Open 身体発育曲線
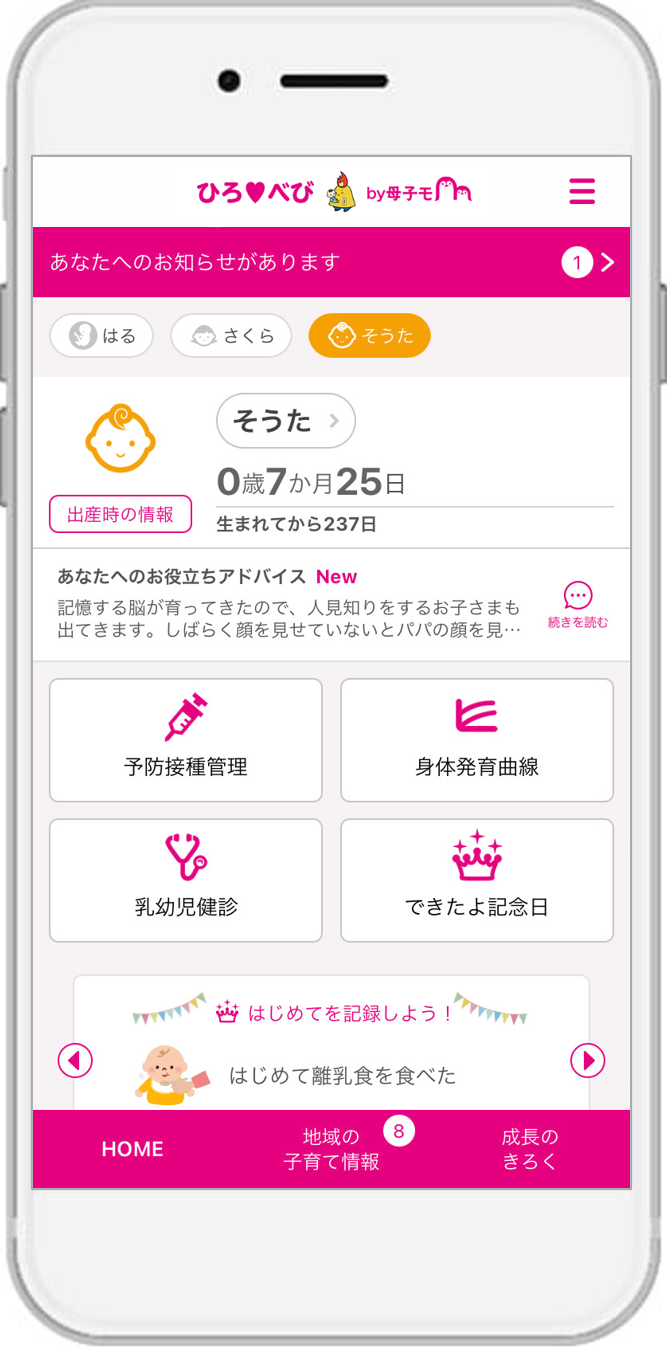 (477, 740)
